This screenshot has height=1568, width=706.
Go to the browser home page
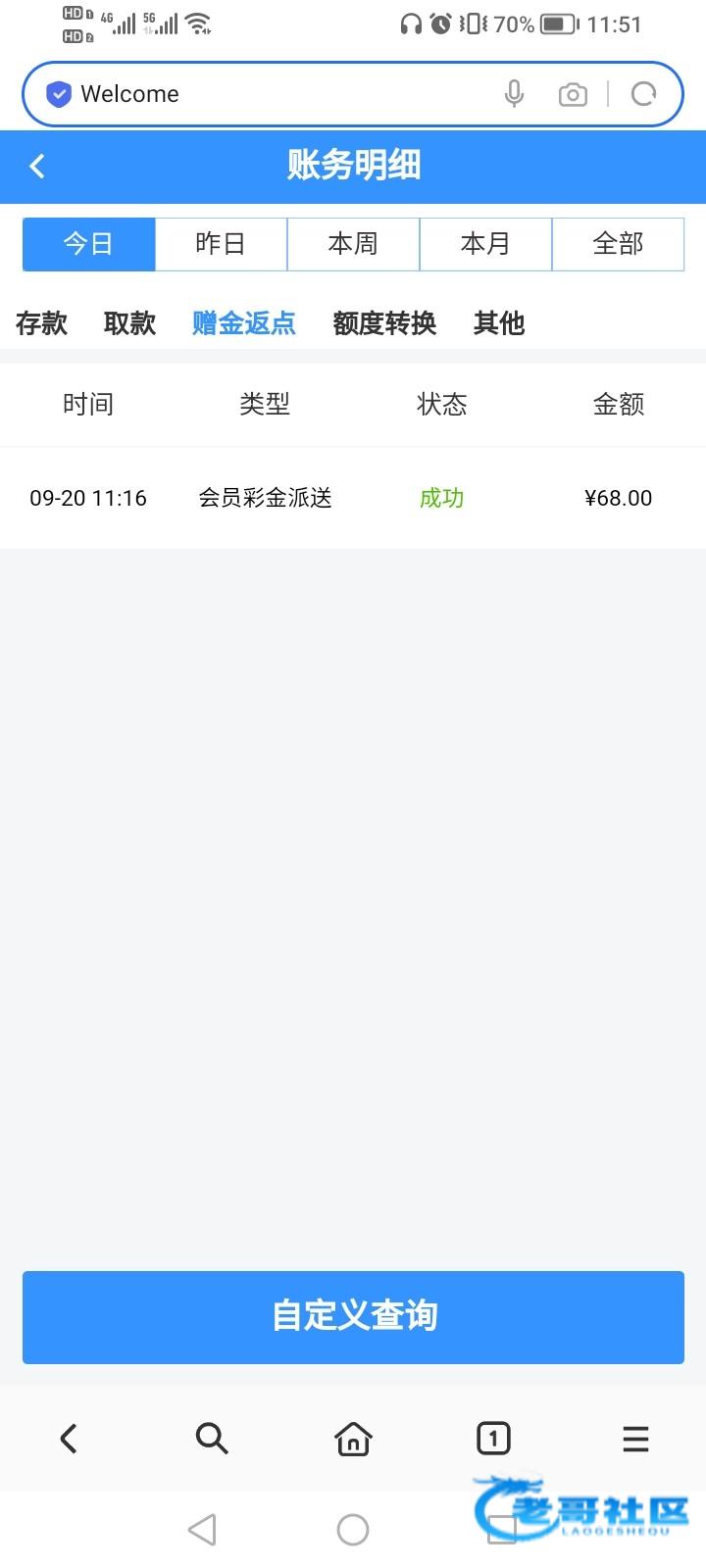coord(353,1439)
